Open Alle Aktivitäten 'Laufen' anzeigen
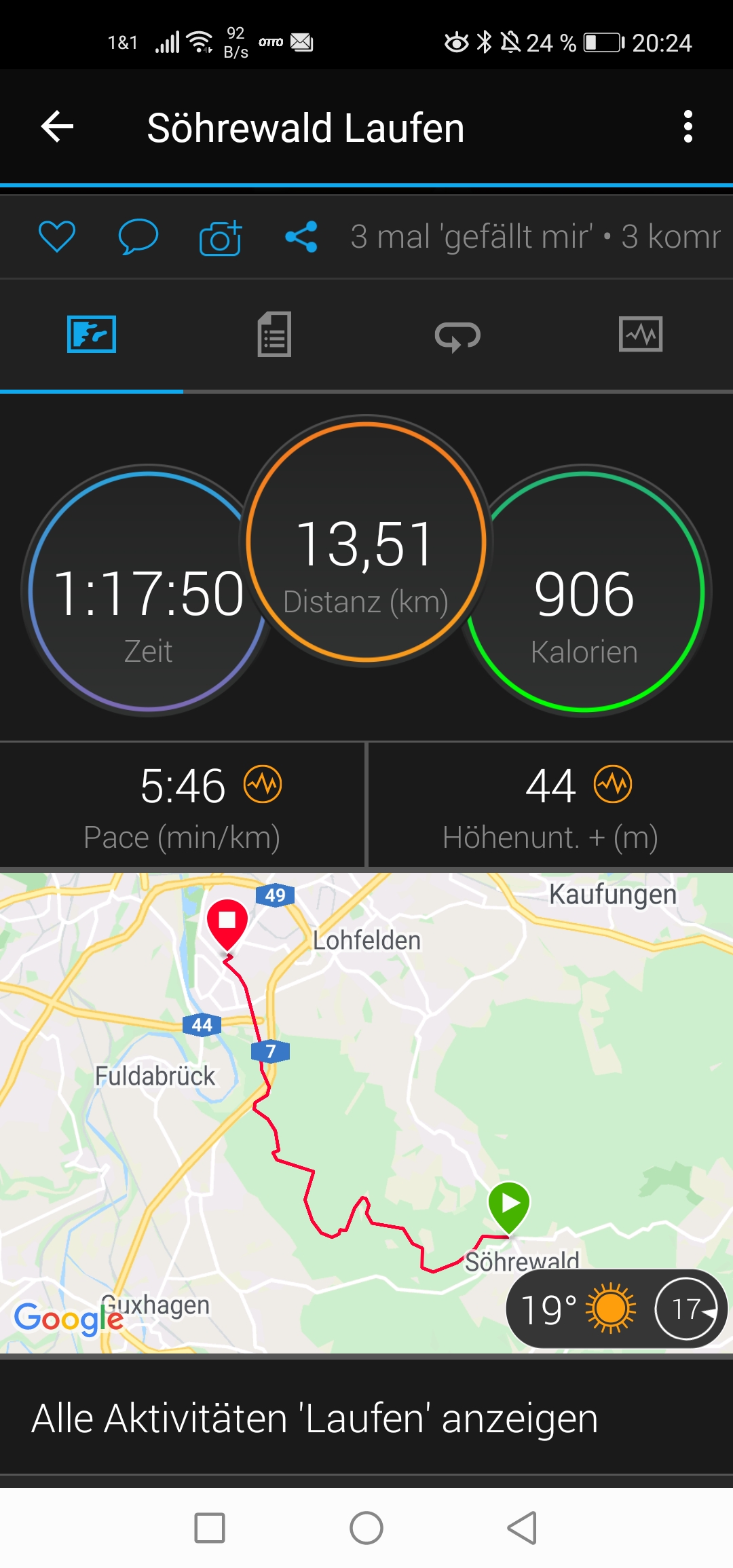The height and width of the screenshot is (1568, 733). [x=315, y=1419]
